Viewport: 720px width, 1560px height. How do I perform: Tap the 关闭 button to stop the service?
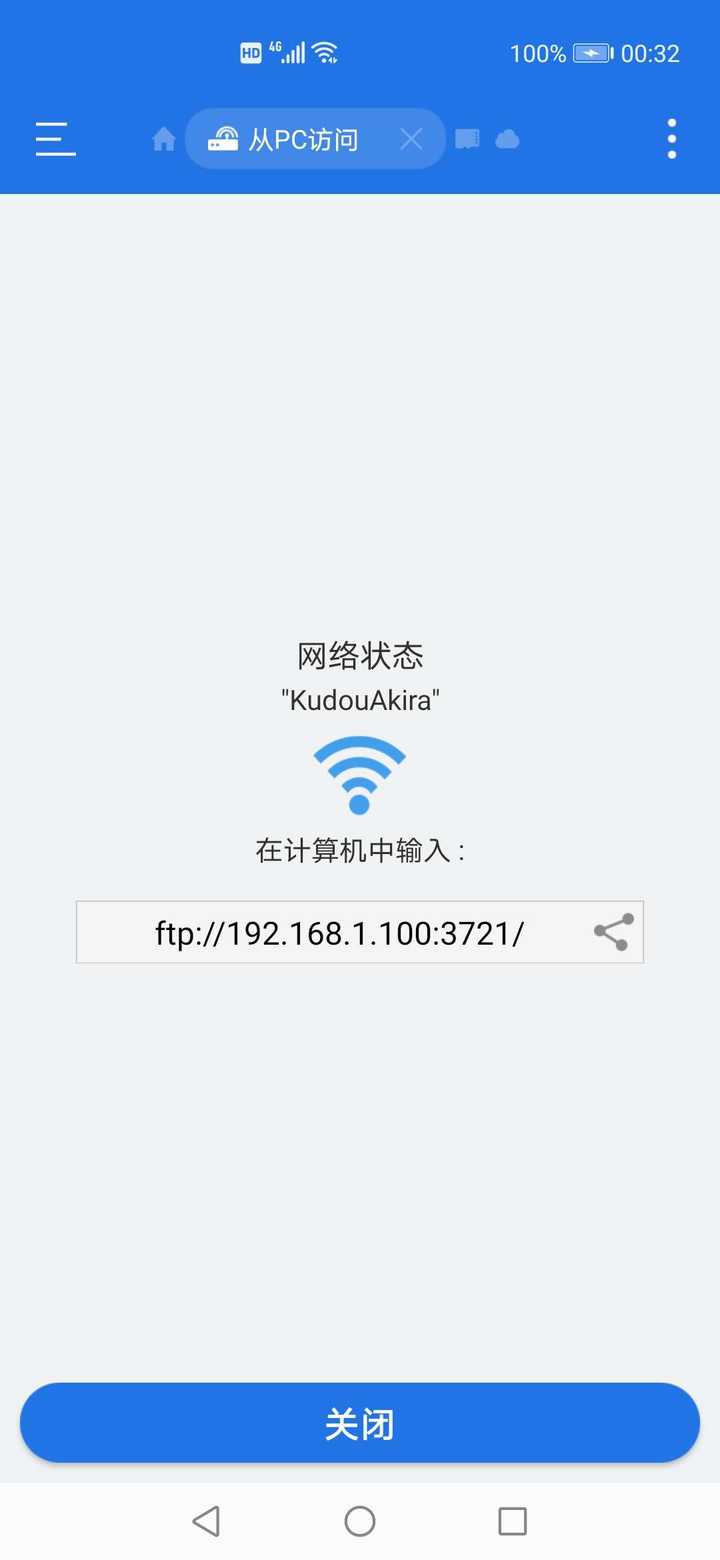click(360, 1423)
